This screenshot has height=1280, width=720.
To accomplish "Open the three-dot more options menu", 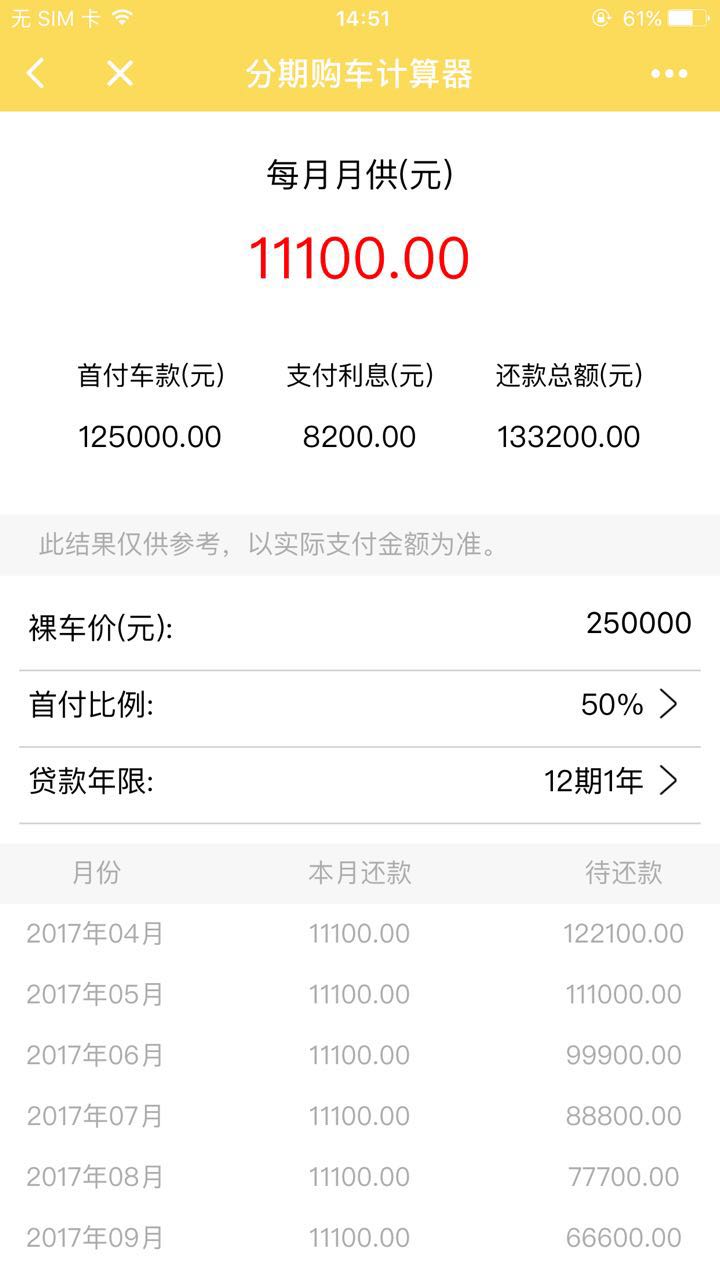I will click(668, 74).
